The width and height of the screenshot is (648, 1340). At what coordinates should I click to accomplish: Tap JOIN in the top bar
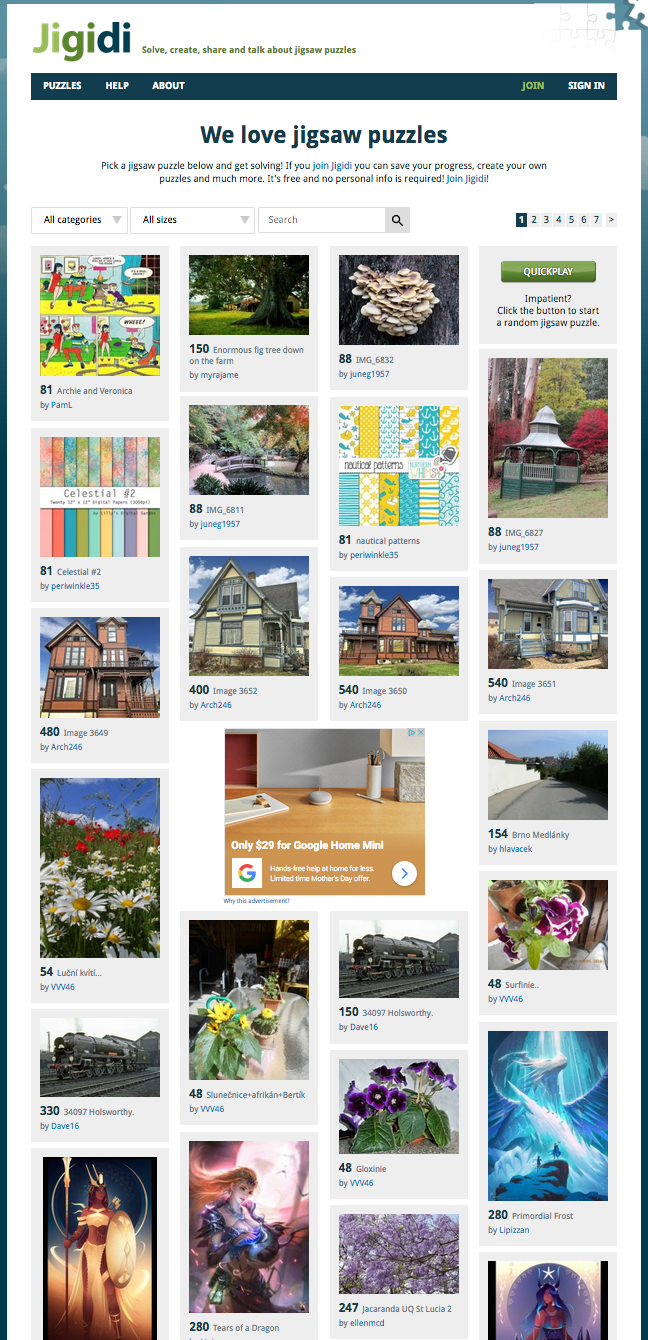coord(533,86)
